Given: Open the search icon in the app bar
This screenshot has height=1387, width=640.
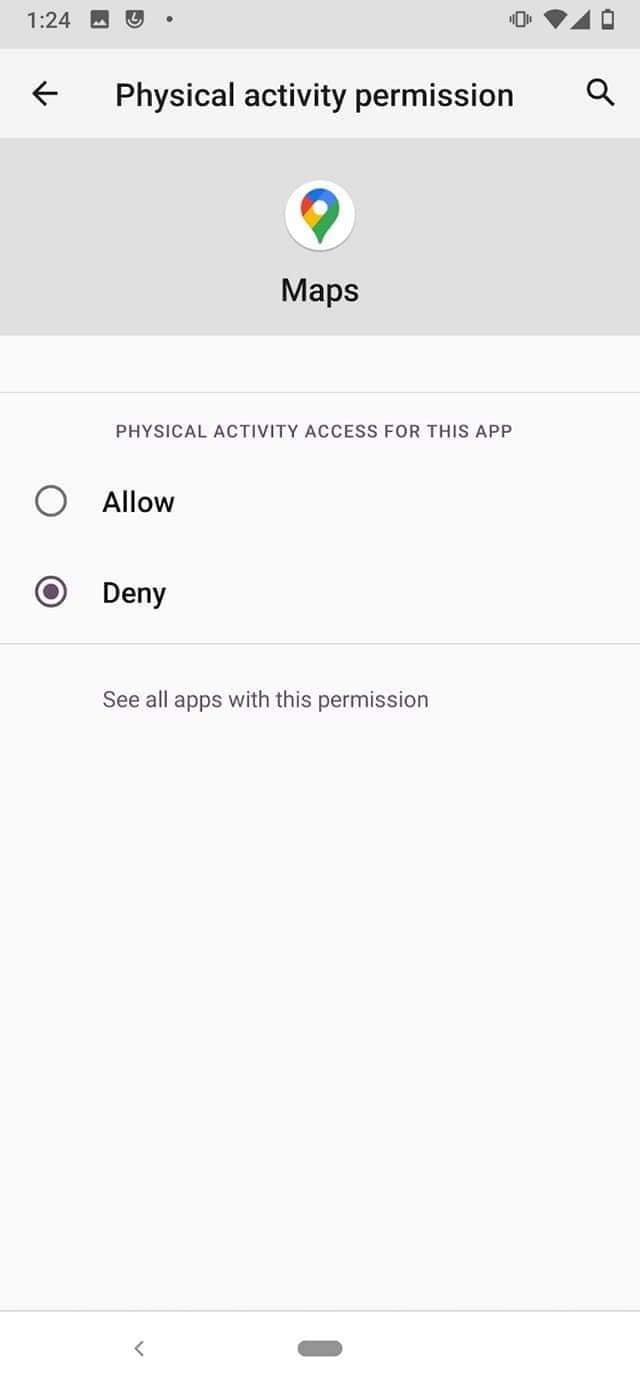Looking at the screenshot, I should point(600,93).
